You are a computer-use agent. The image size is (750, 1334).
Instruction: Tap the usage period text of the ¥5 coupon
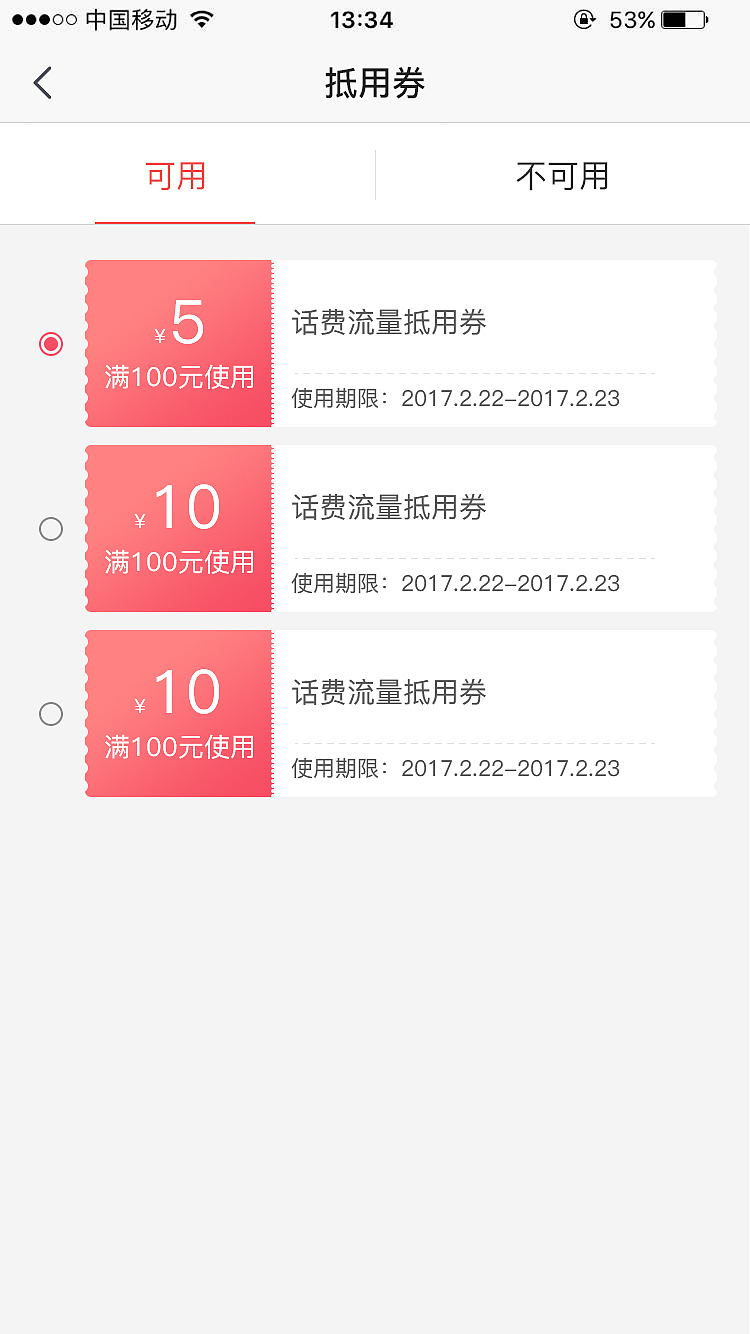pyautogui.click(x=455, y=397)
